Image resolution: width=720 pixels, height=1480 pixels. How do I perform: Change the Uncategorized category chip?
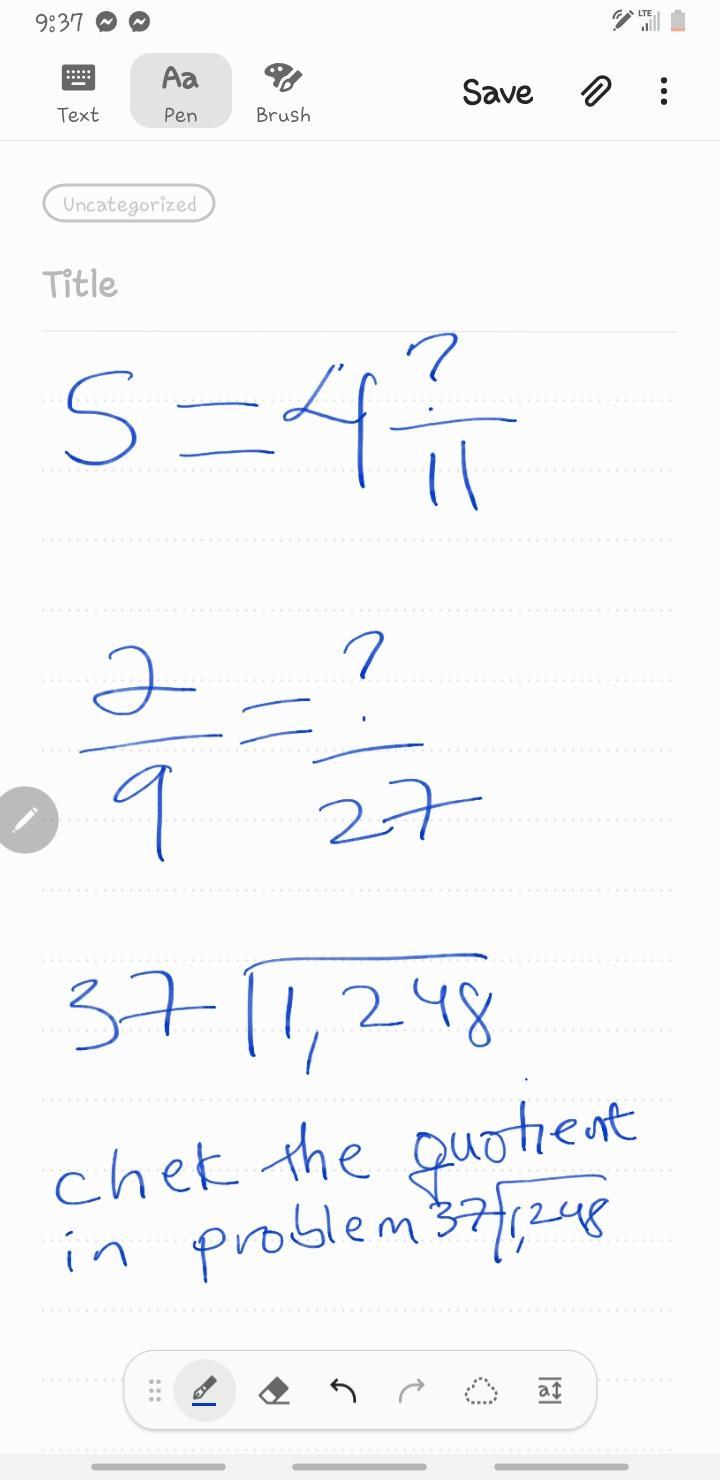pyautogui.click(x=129, y=204)
